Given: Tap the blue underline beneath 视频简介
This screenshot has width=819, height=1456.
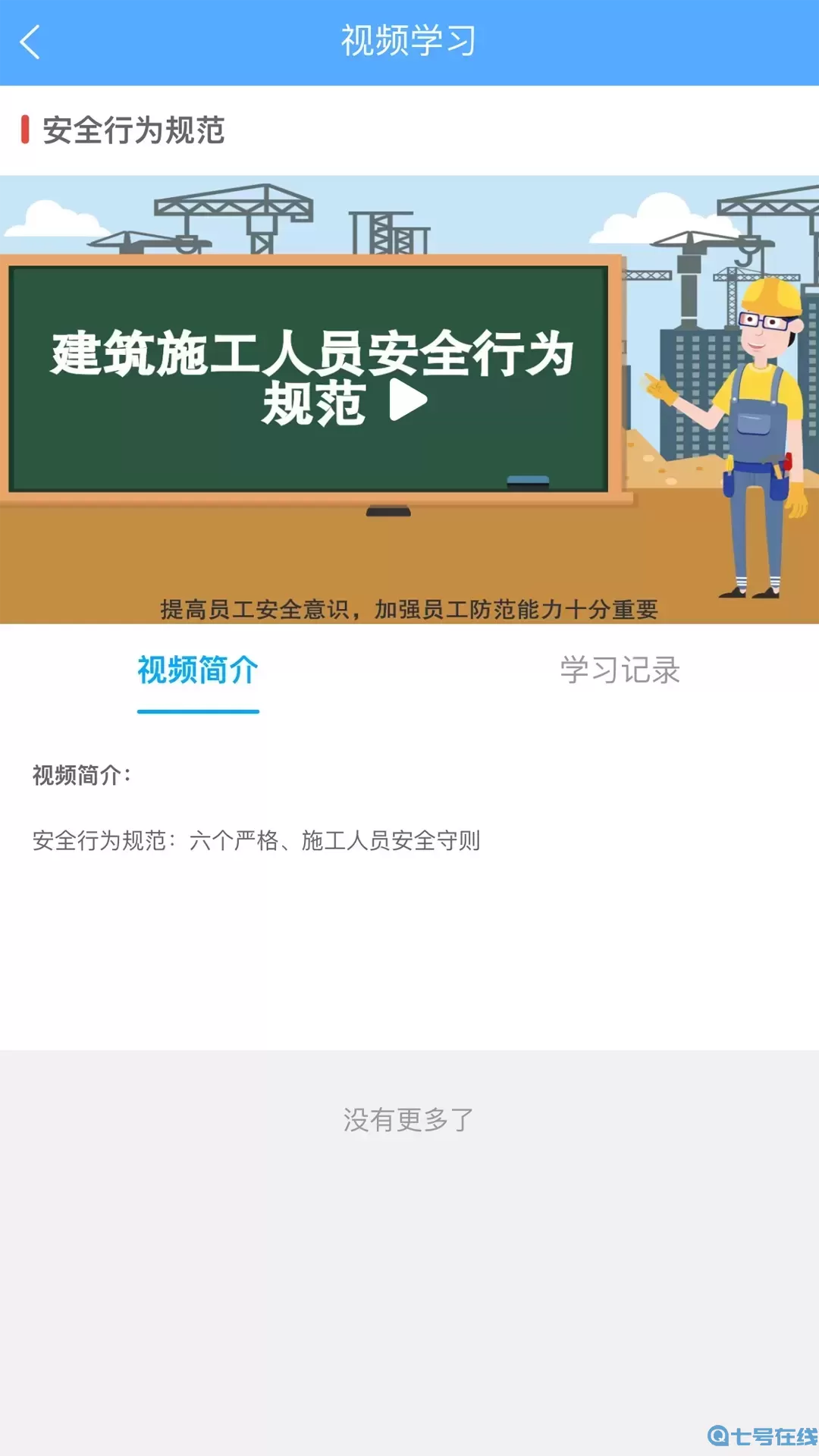Looking at the screenshot, I should [196, 711].
